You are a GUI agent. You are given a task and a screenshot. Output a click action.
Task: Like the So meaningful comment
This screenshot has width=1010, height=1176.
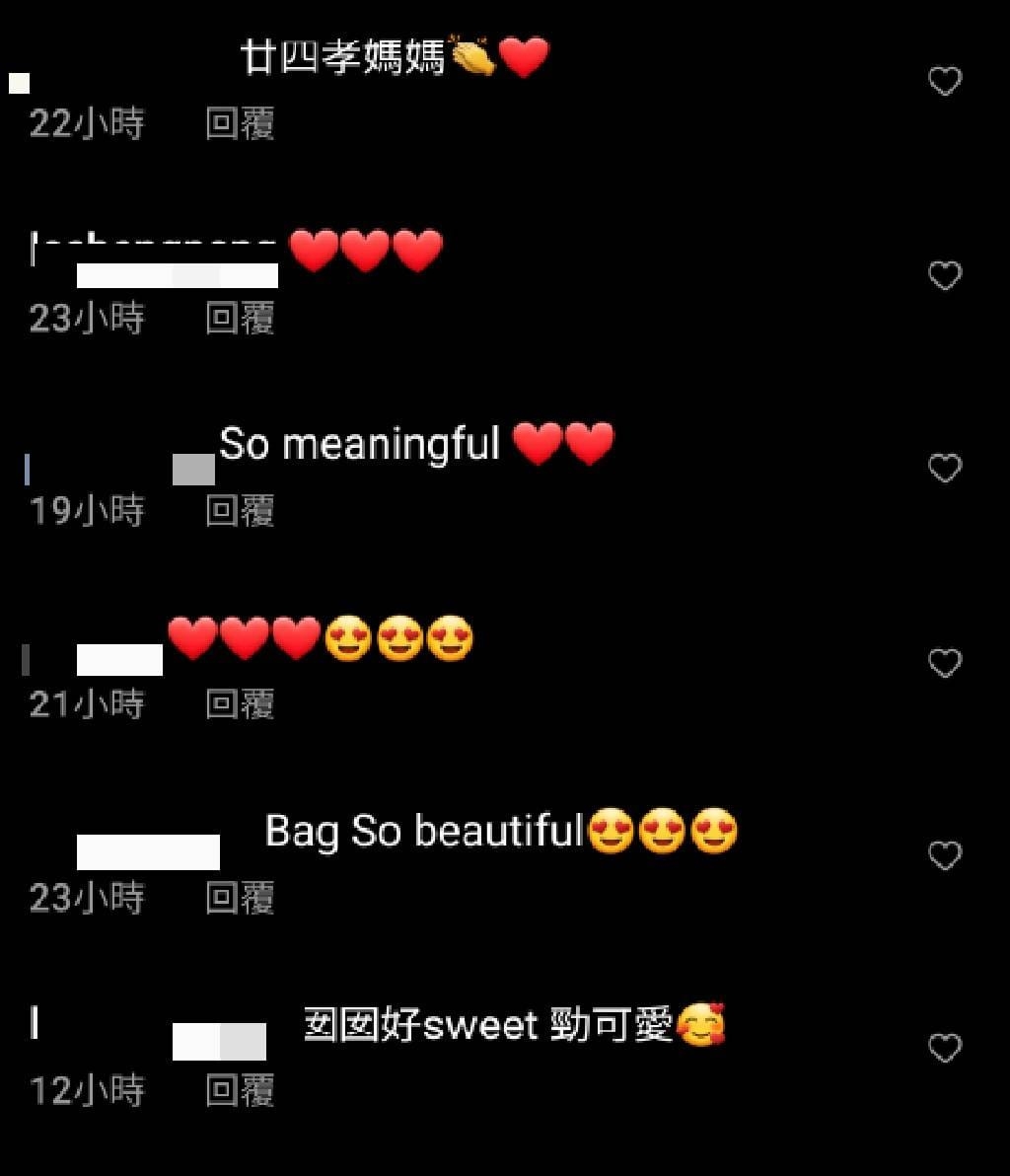point(945,469)
